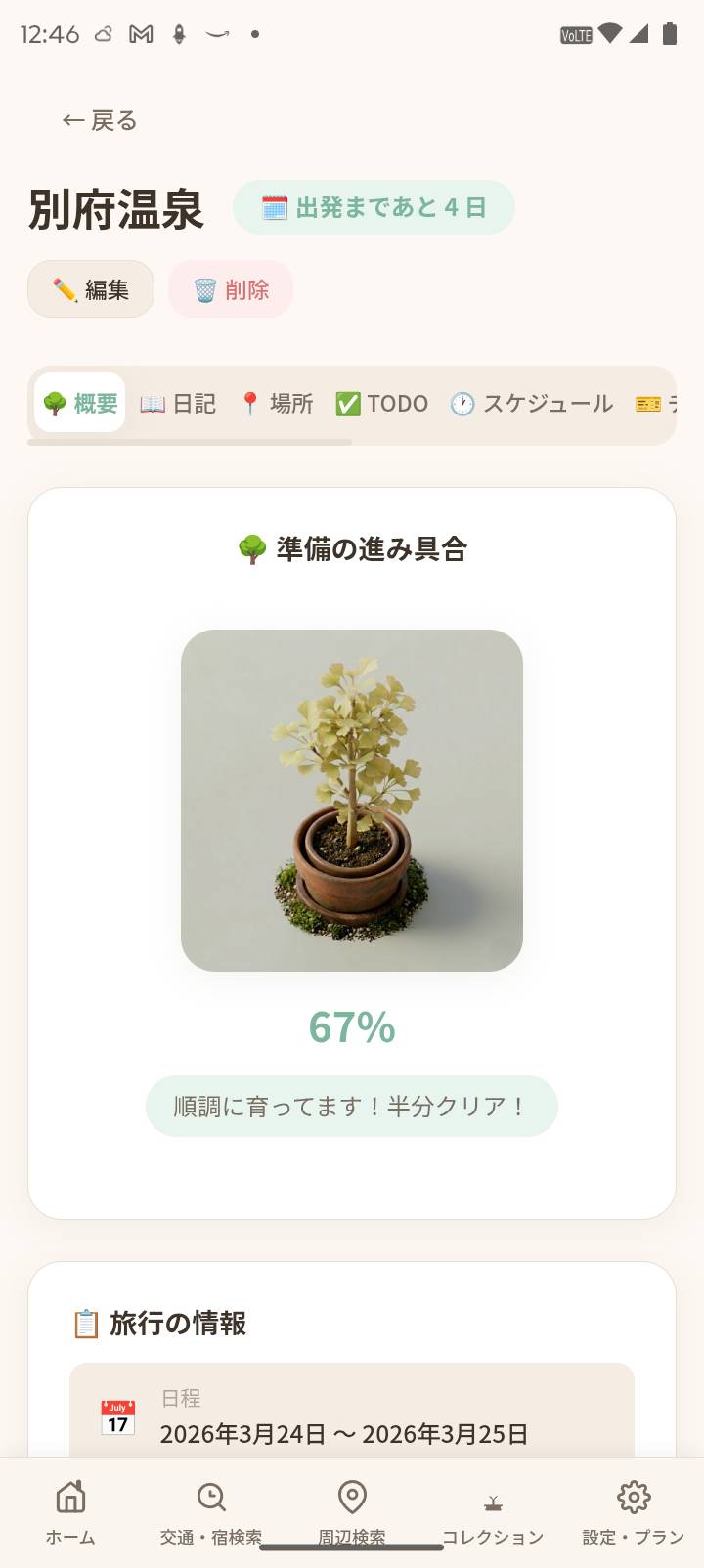The image size is (704, 1568).
Task: Open the コレクション icon in bottom navigation
Action: pyautogui.click(x=494, y=1497)
